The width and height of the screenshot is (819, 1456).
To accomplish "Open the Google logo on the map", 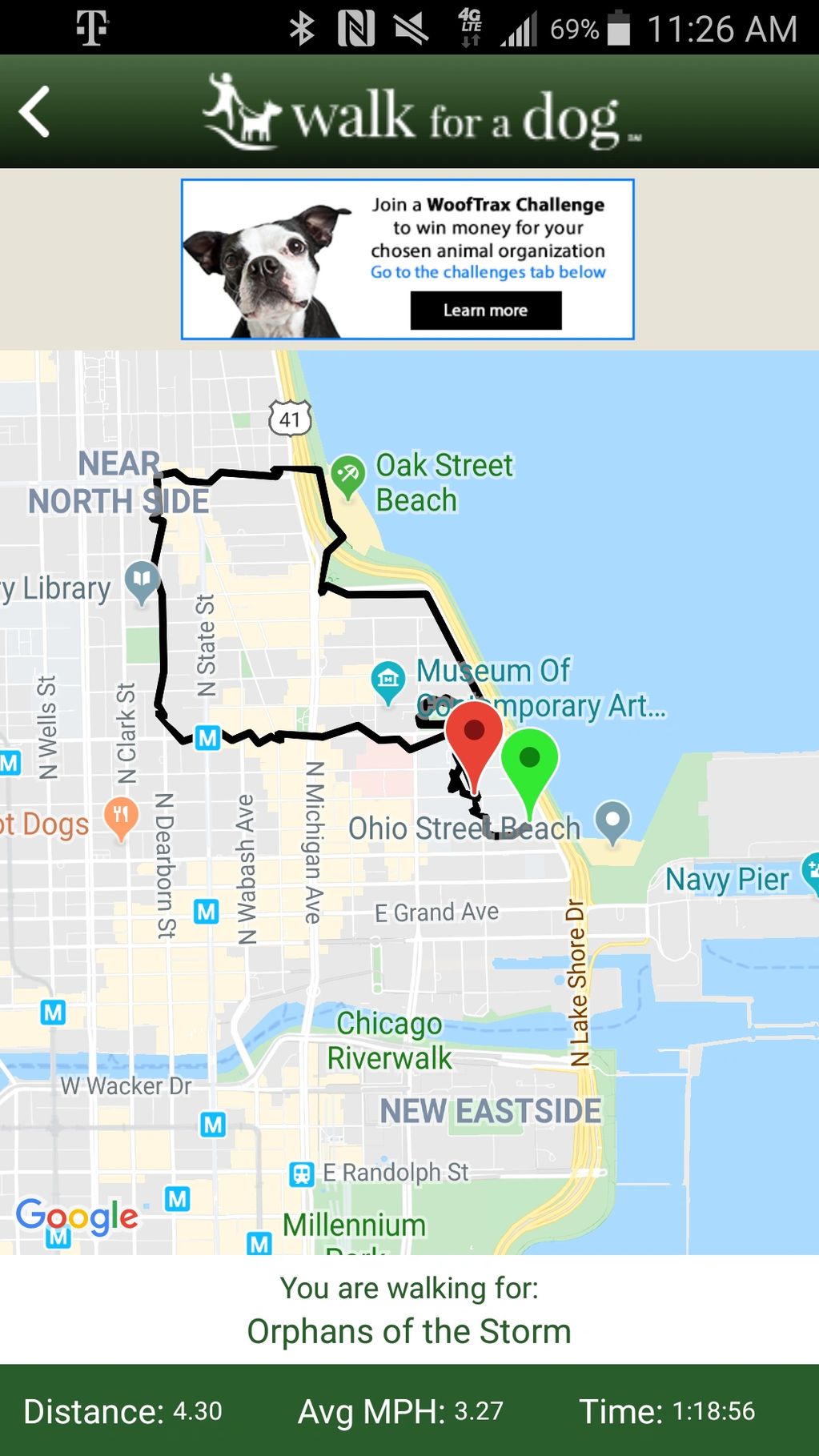I will click(x=77, y=1217).
